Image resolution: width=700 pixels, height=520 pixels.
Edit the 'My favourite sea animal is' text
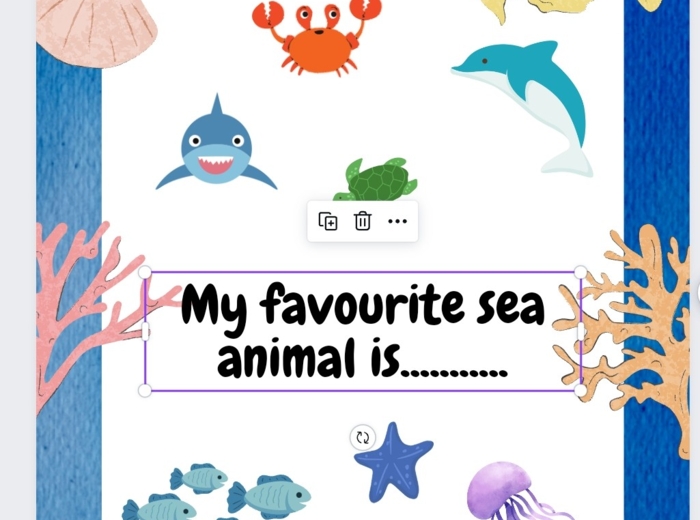(363, 331)
